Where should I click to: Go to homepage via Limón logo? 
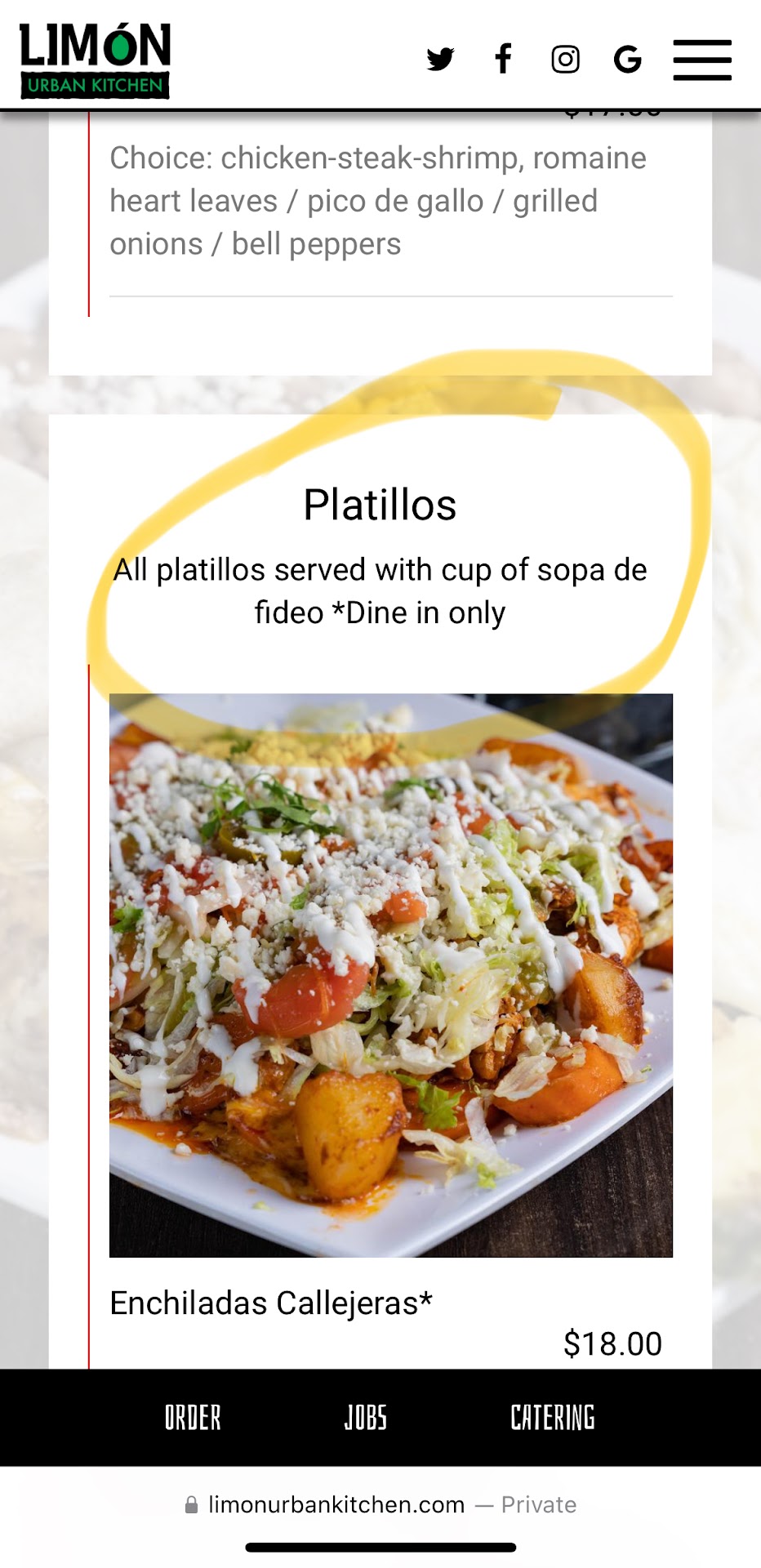pyautogui.click(x=95, y=60)
